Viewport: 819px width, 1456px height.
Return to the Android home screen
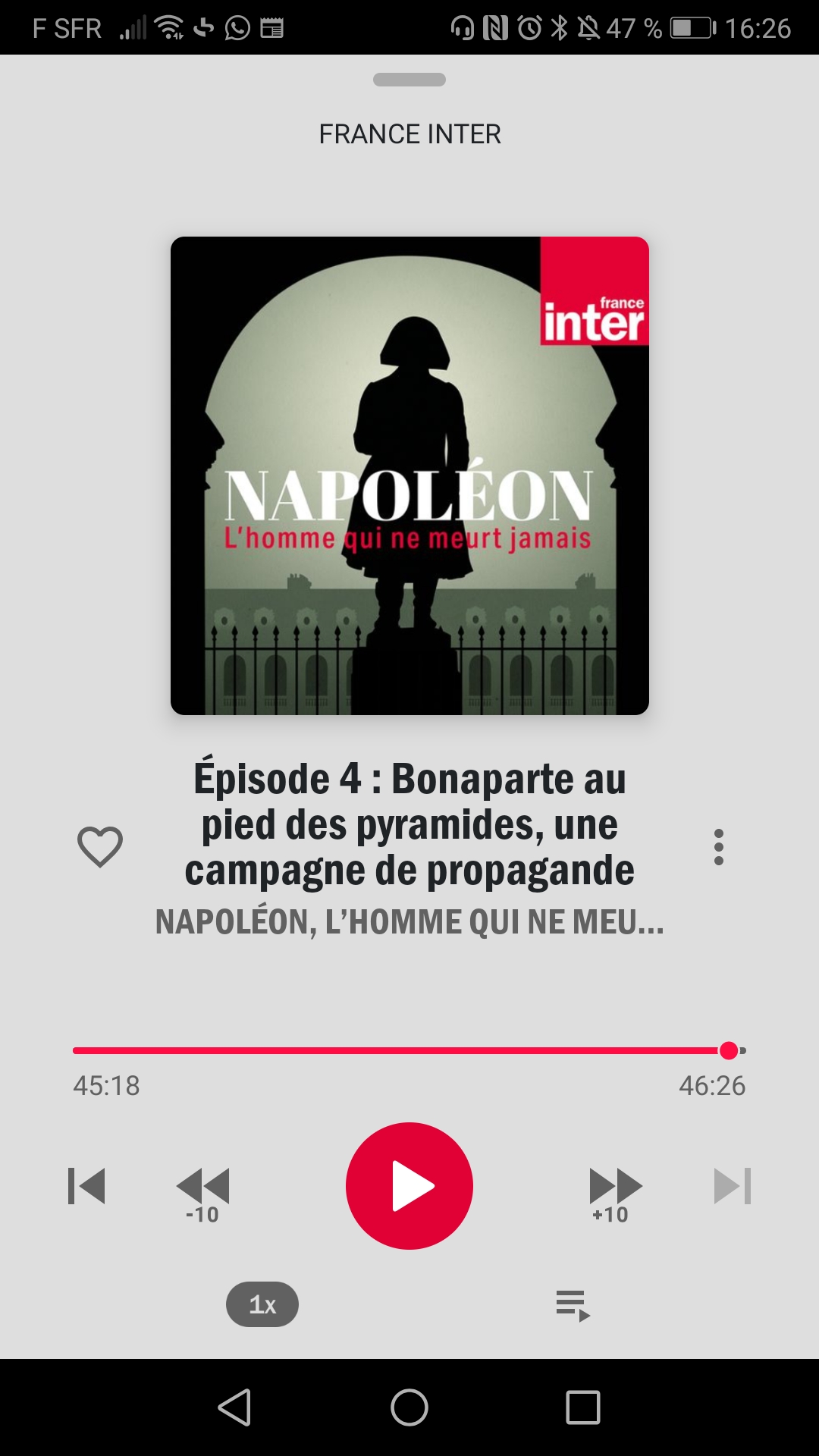click(x=409, y=1407)
